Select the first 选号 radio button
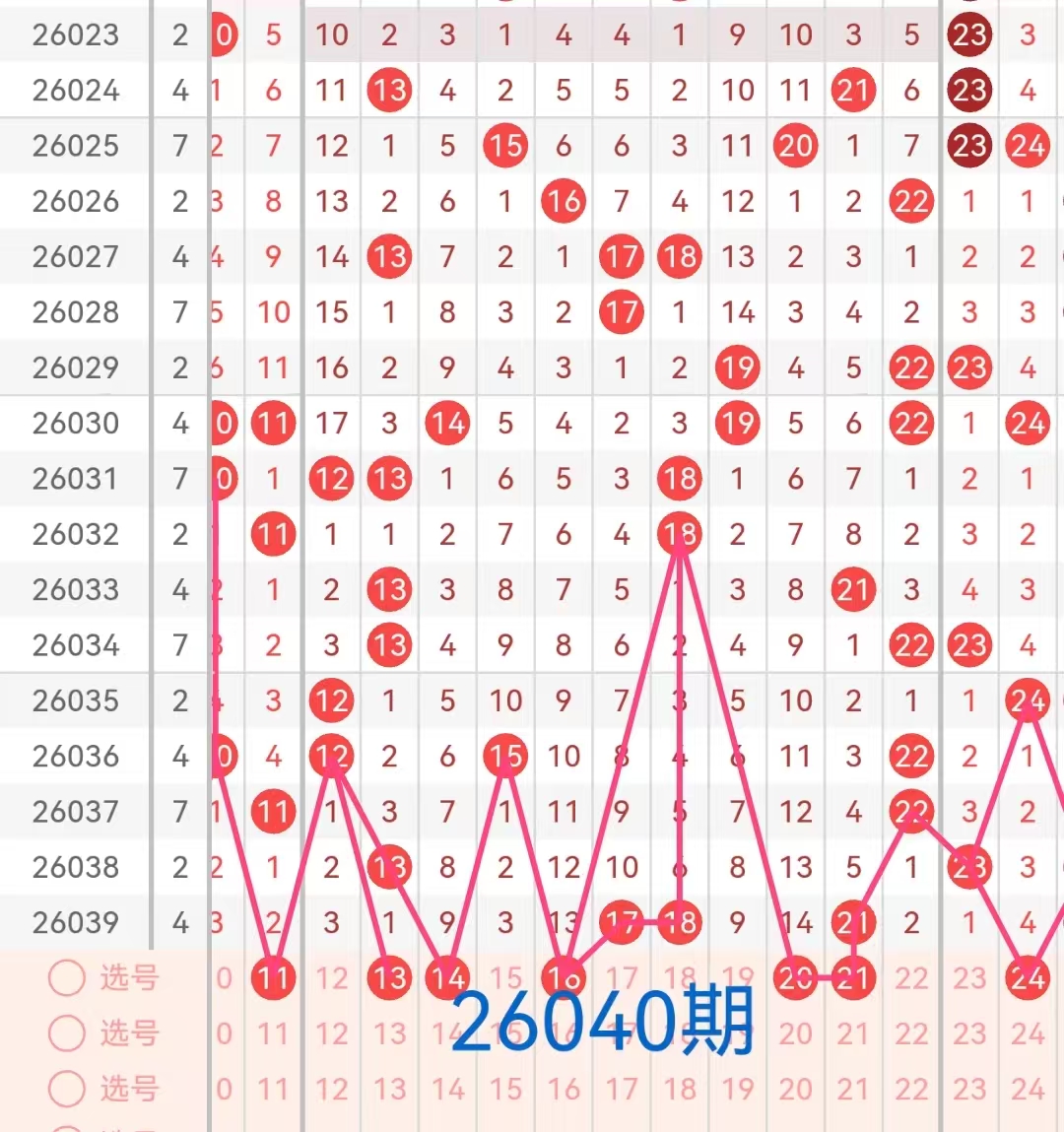 [x=68, y=978]
